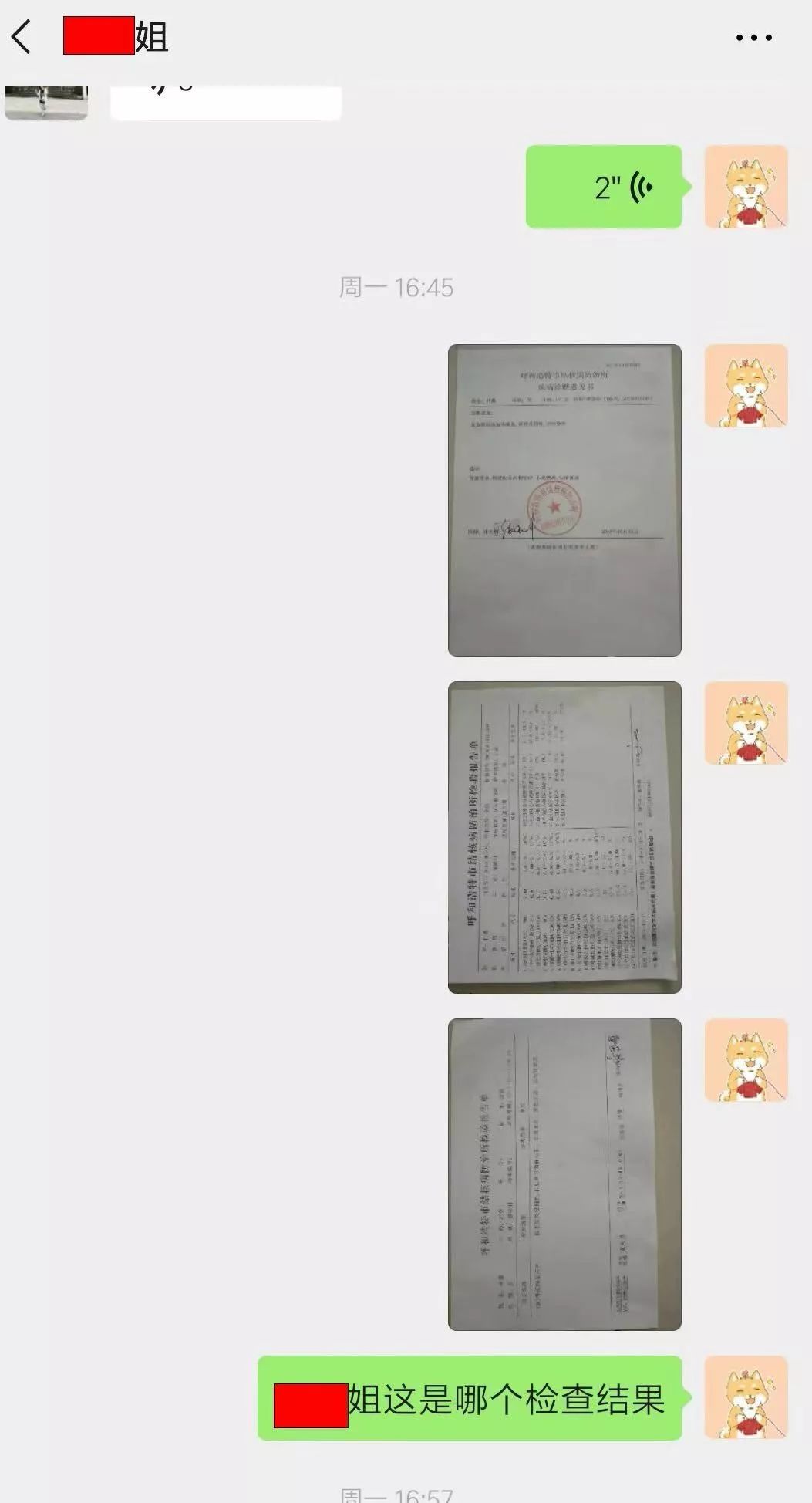The height and width of the screenshot is (1503, 812).
Task: View the lab test report photo
Action: point(564,837)
